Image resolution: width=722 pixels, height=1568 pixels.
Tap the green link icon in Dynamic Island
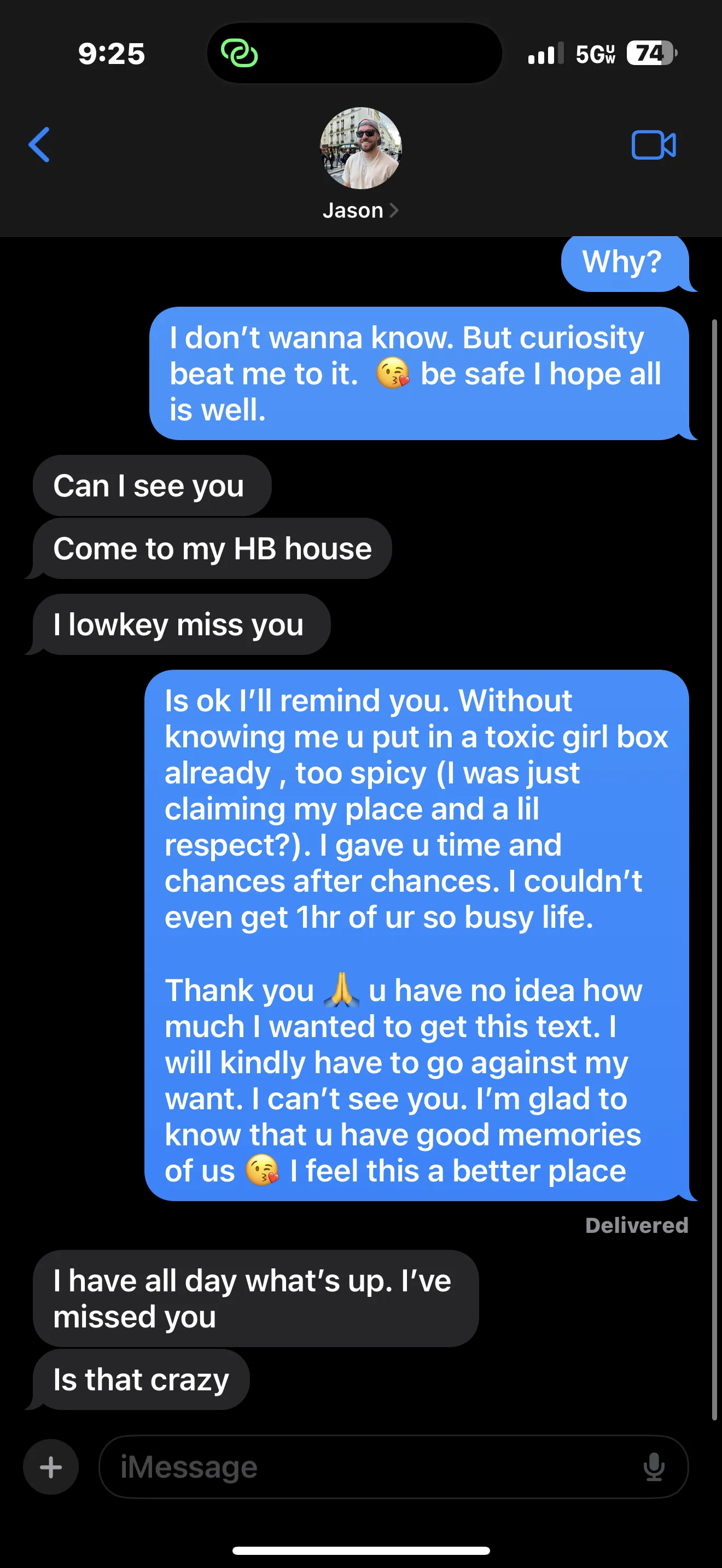pyautogui.click(x=239, y=53)
